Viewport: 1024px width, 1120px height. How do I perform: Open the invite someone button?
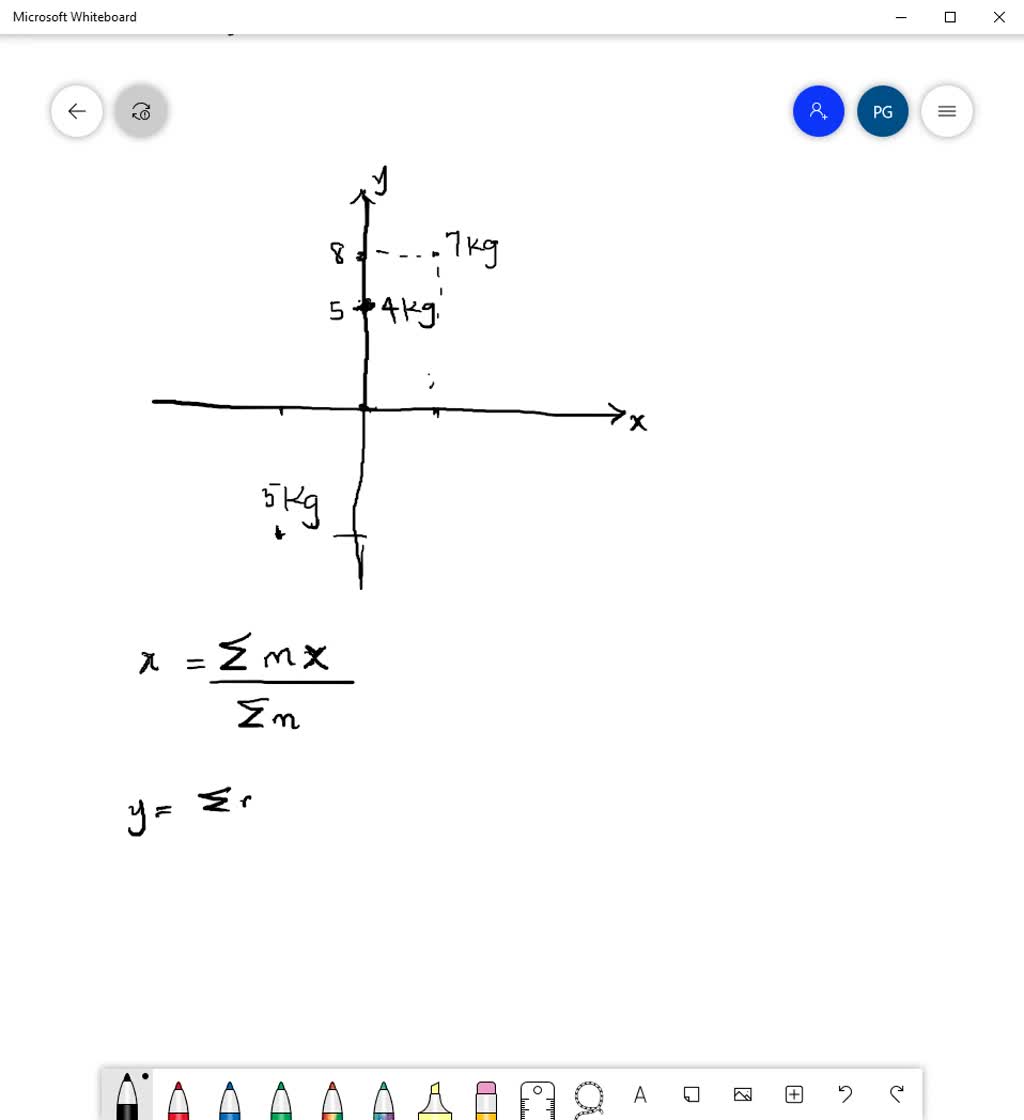pyautogui.click(x=818, y=111)
